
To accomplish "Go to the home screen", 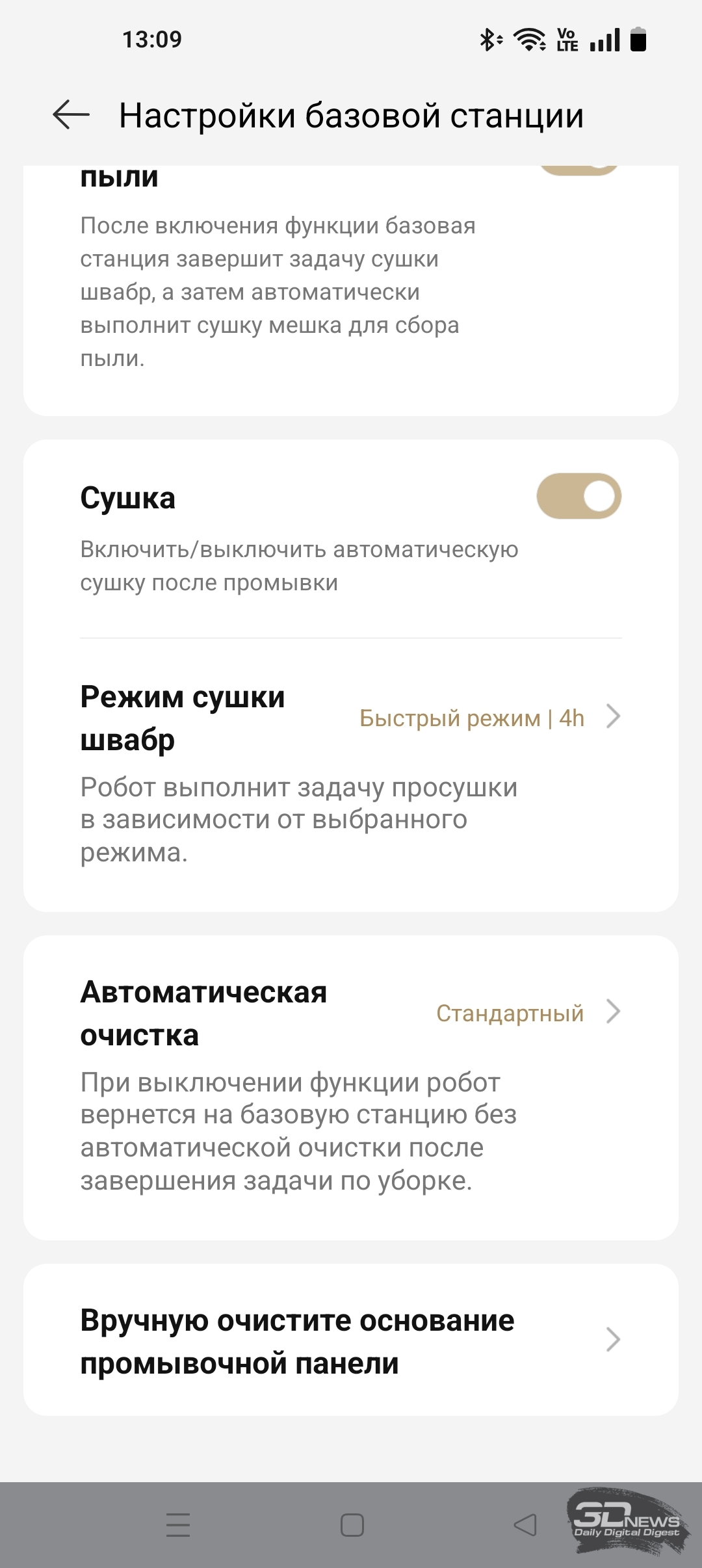I will pyautogui.click(x=352, y=1525).
